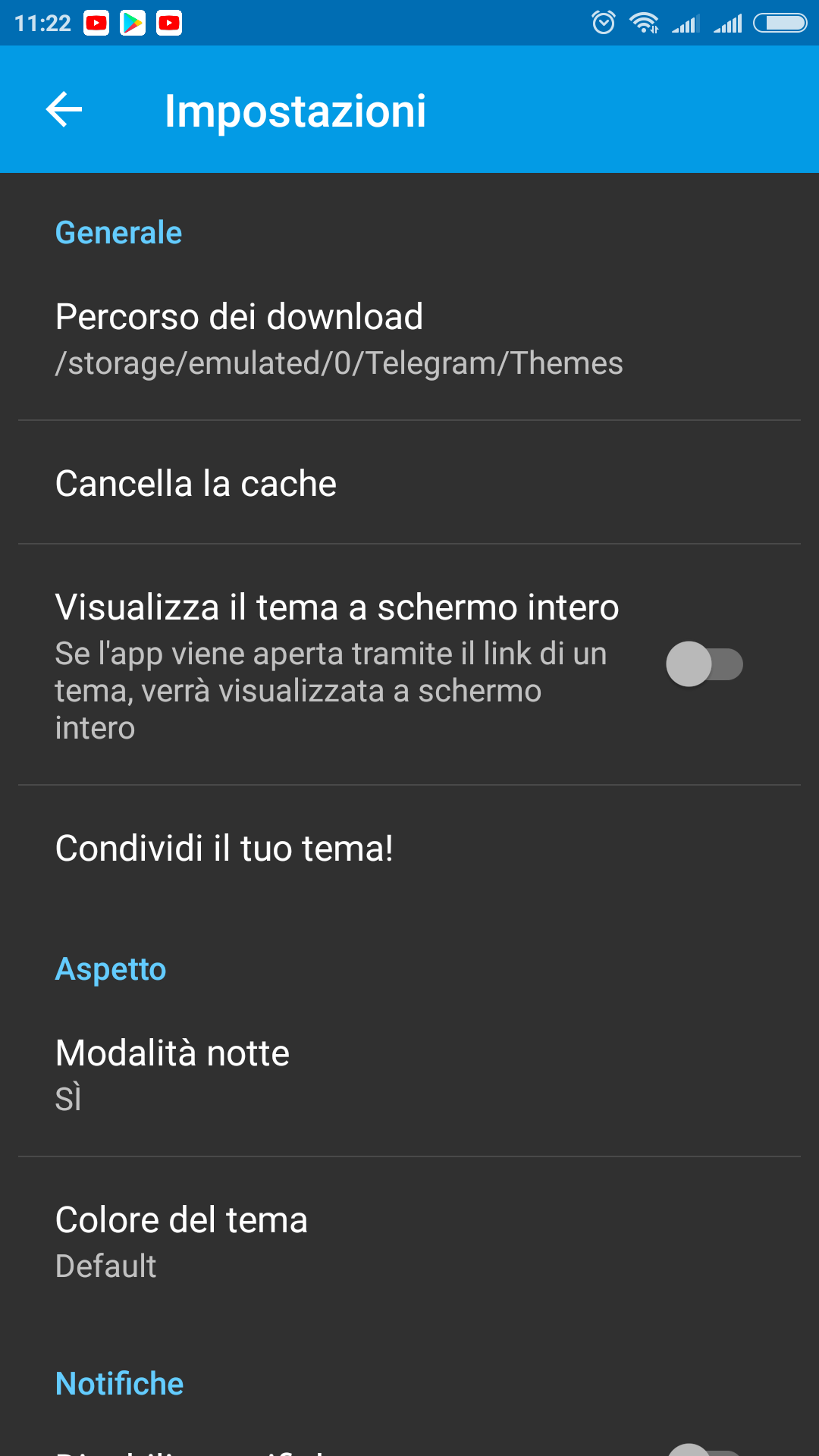The width and height of the screenshot is (819, 1456).
Task: Open Percorso dei download setting
Action: (409, 339)
